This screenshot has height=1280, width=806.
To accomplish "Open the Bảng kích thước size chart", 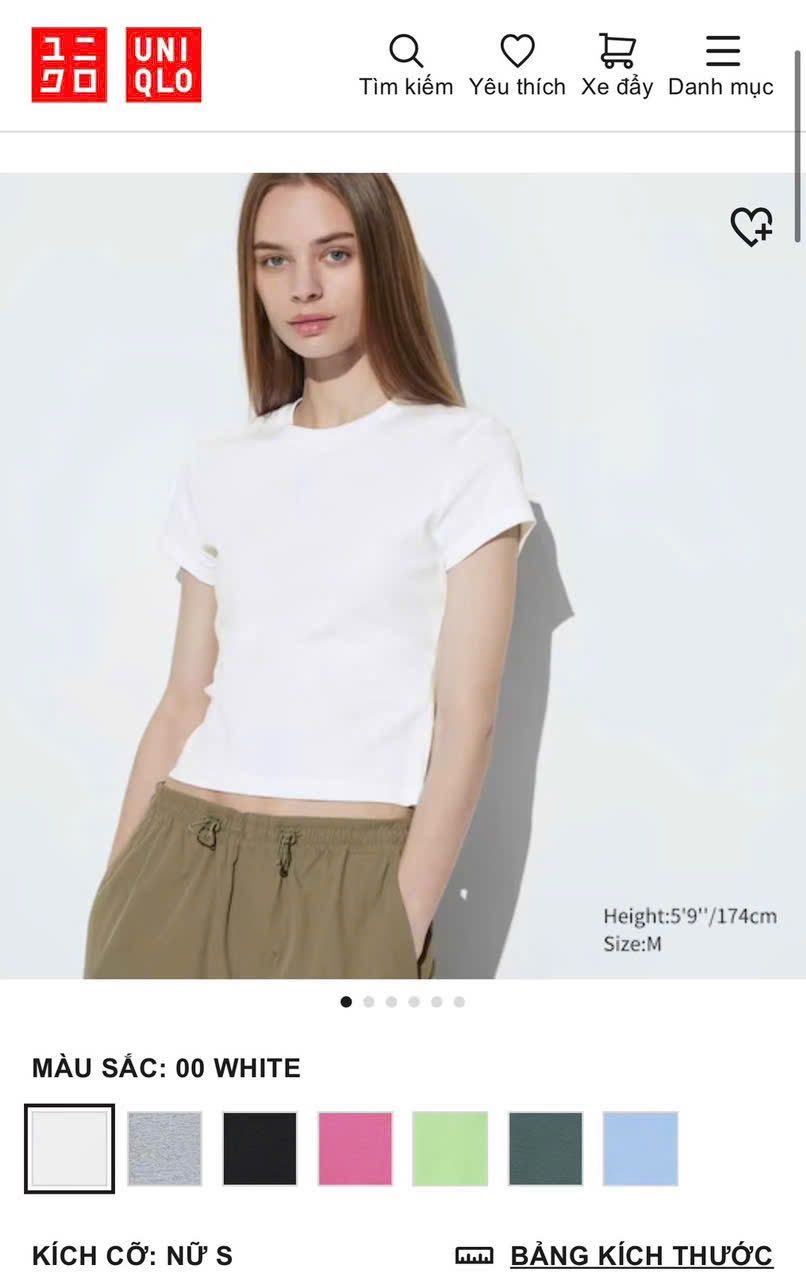I will (641, 1255).
